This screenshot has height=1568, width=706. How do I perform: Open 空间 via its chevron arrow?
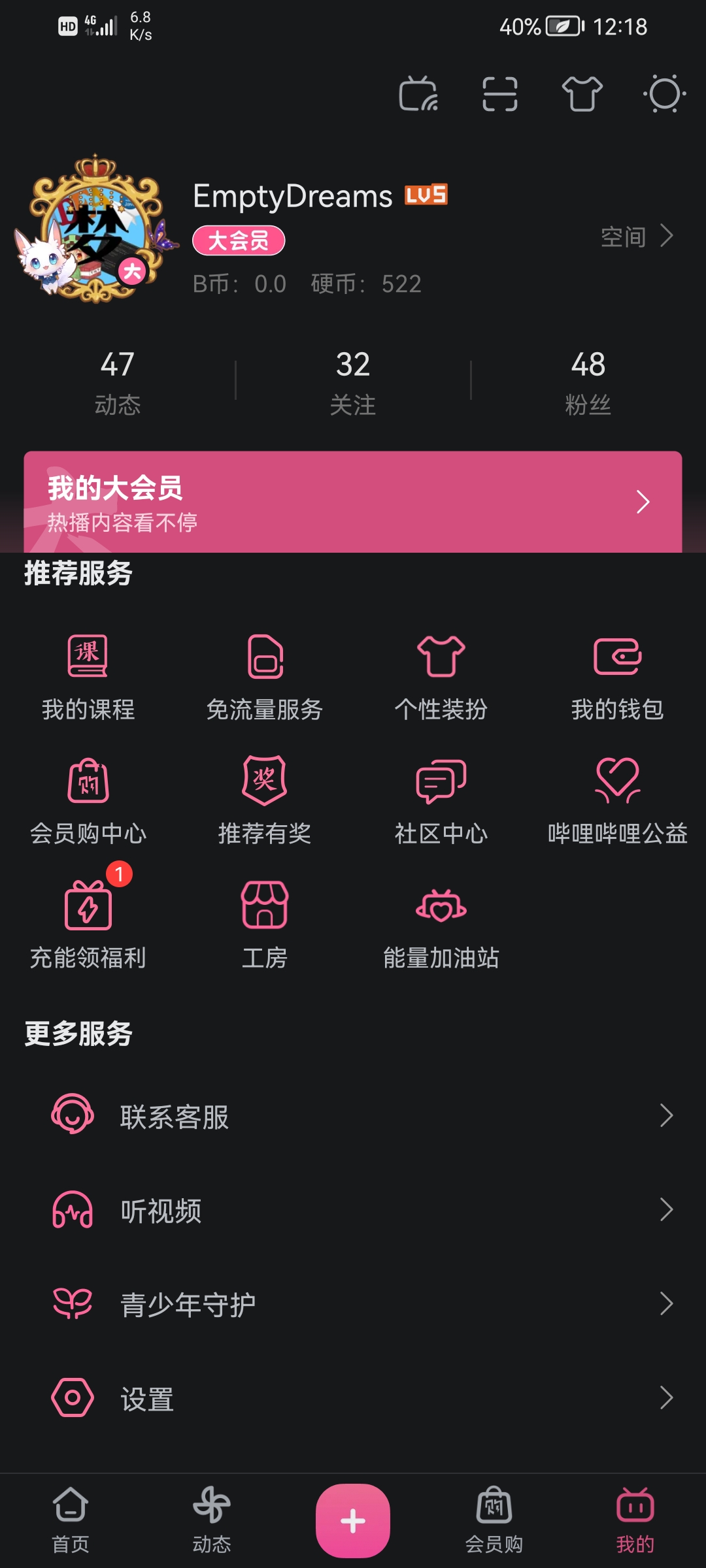point(665,237)
